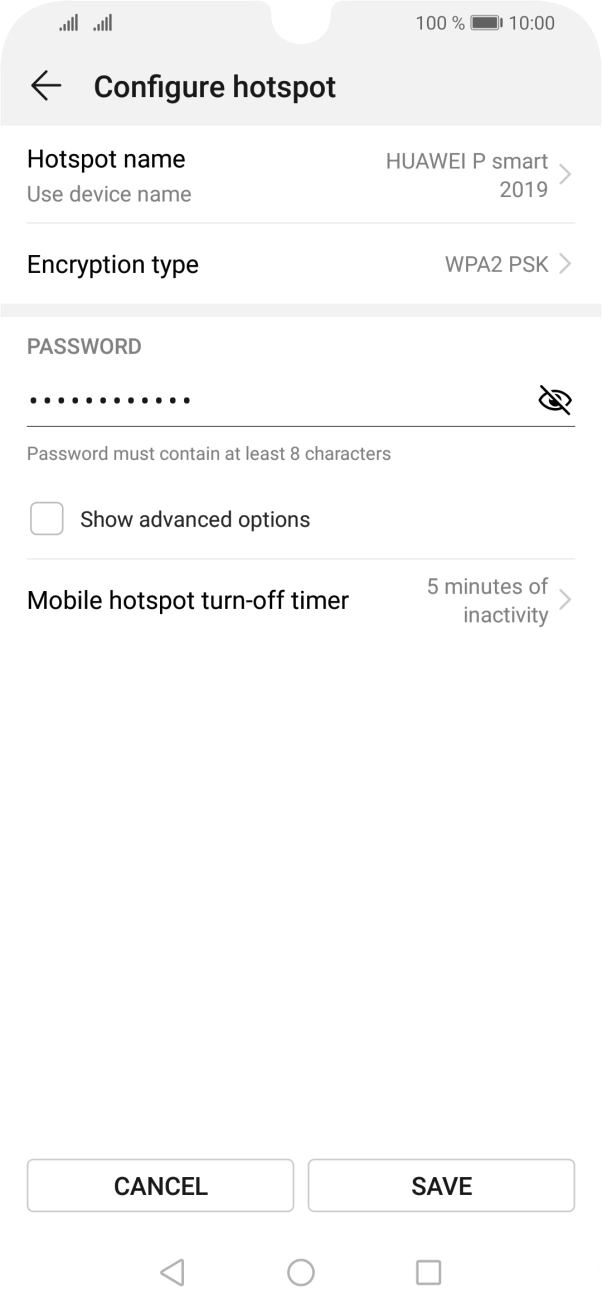Viewport: 602px width, 1306px height.
Task: Open the Hotspot name setting
Action: (x=300, y=175)
